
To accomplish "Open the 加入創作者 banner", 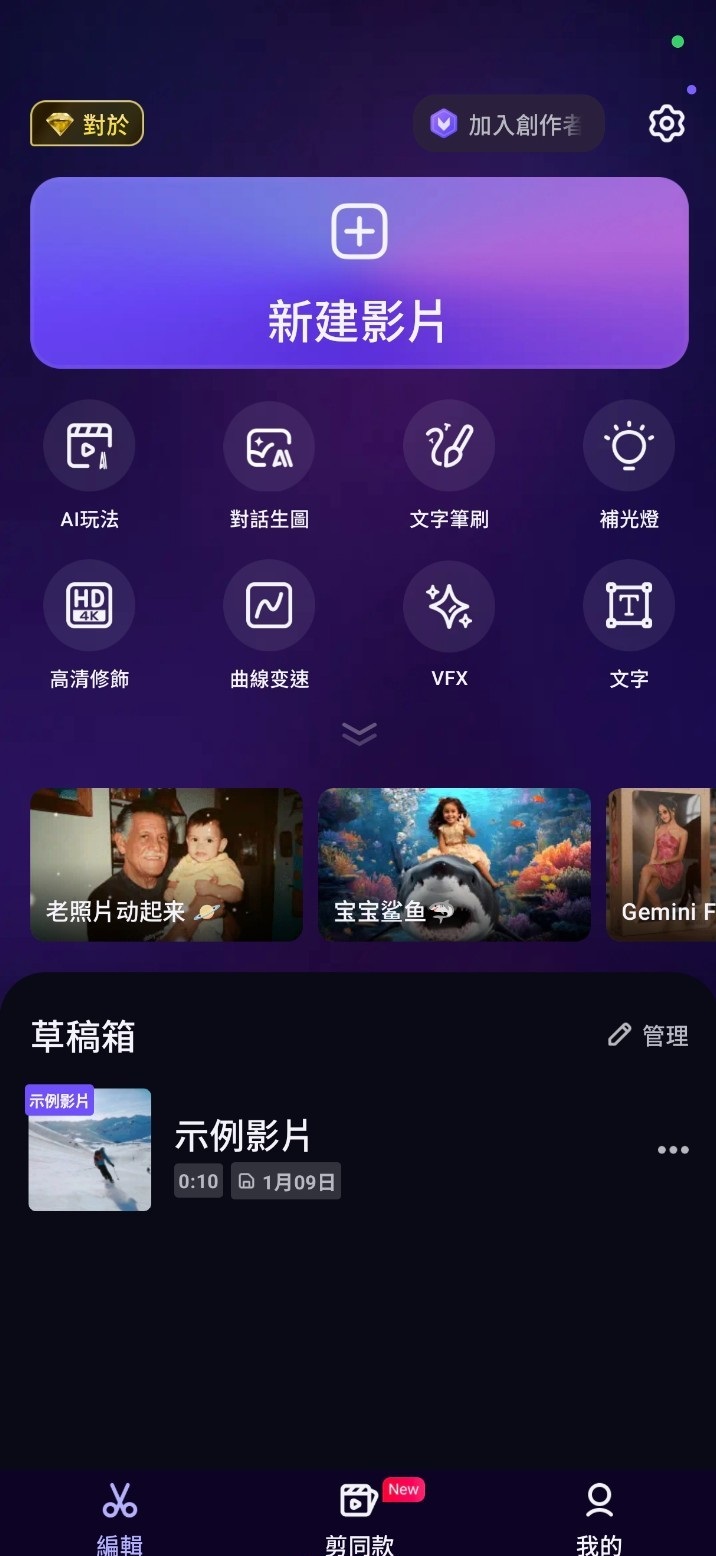I will coord(509,124).
